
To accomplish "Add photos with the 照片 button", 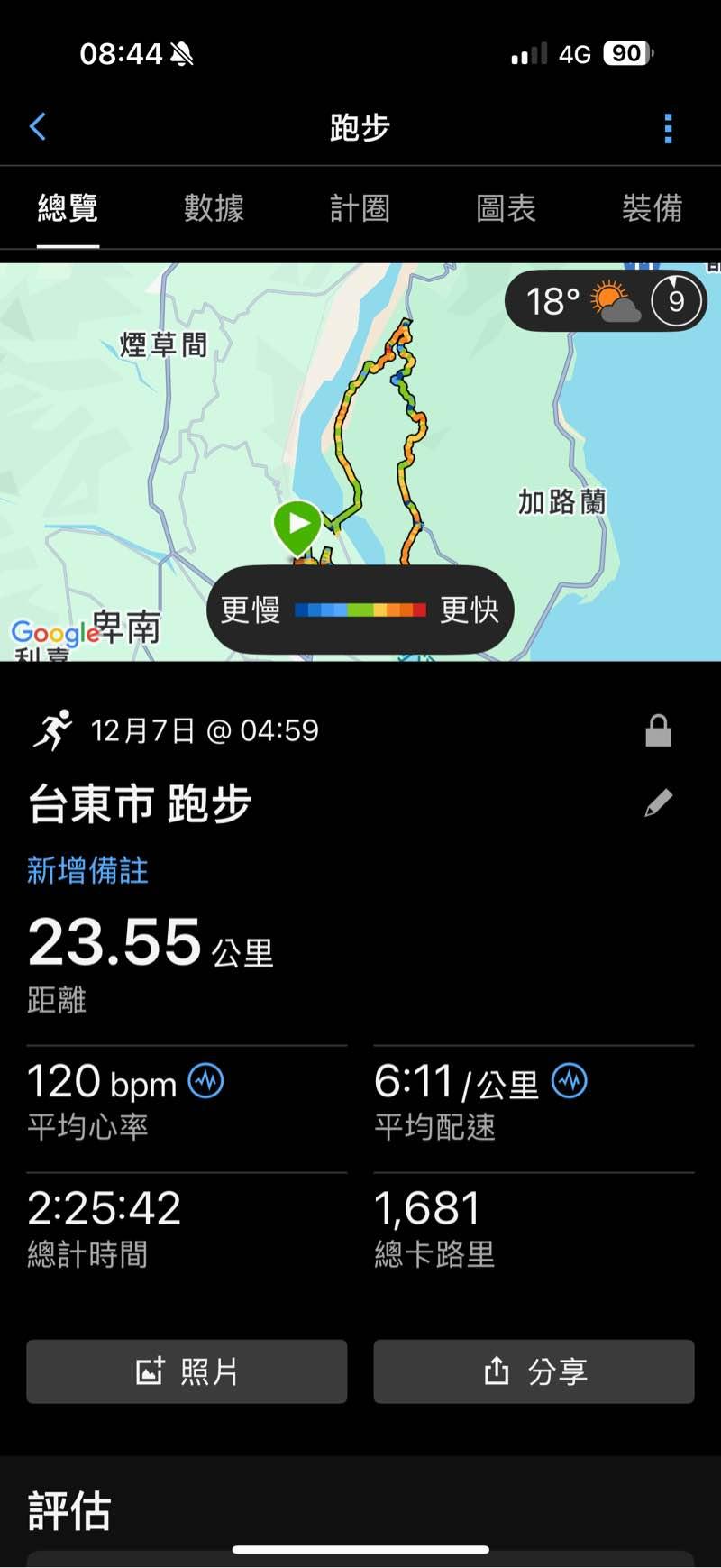I will point(187,1371).
